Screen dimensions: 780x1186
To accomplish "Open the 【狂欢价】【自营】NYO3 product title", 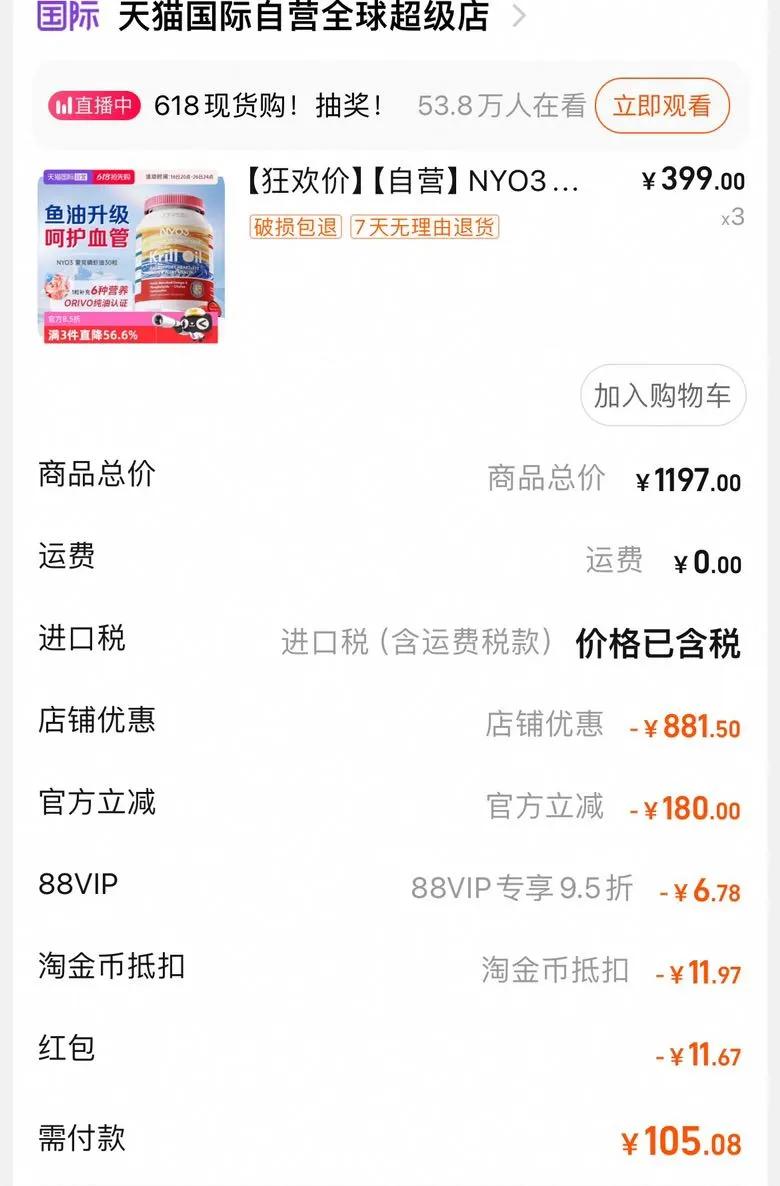I will click(412, 181).
